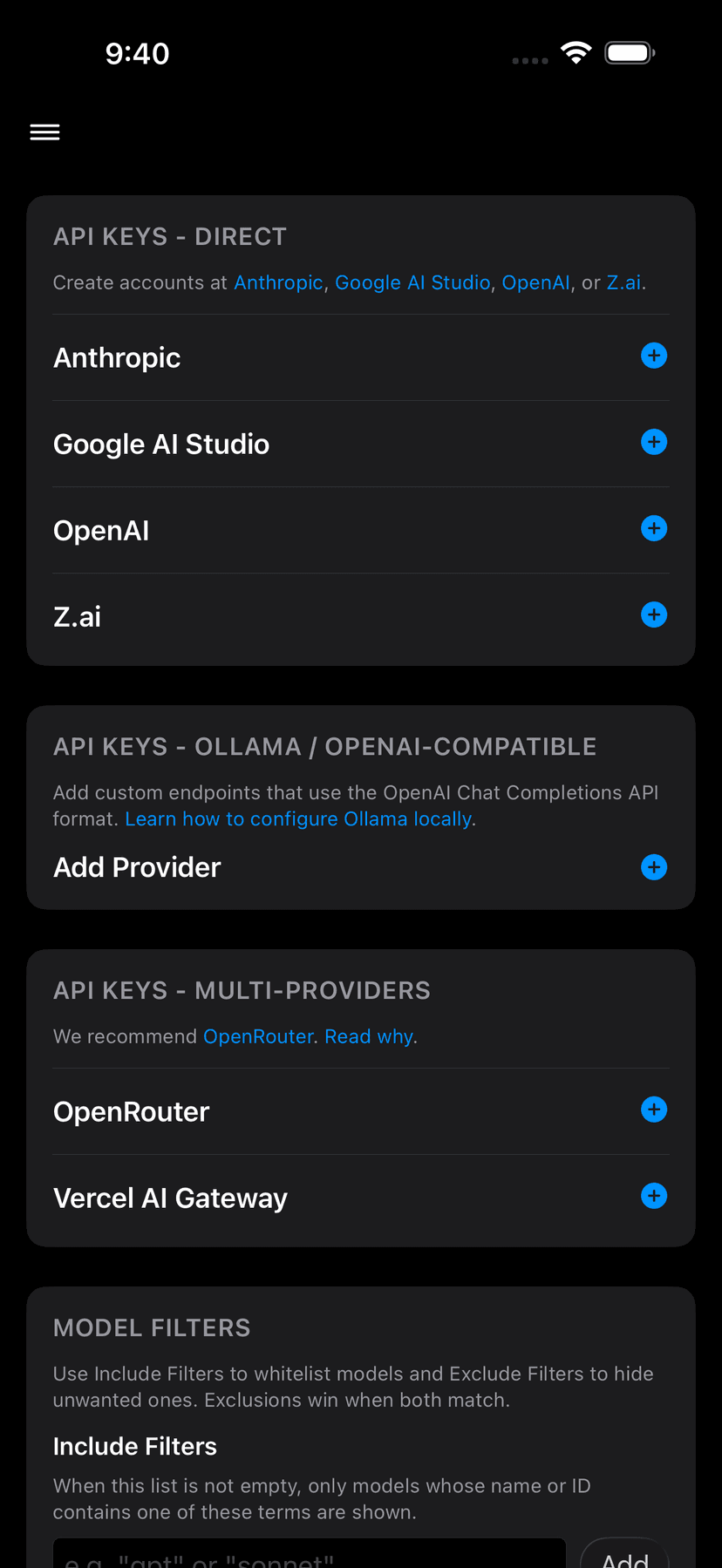Click the Add Provider plus icon

click(x=653, y=867)
